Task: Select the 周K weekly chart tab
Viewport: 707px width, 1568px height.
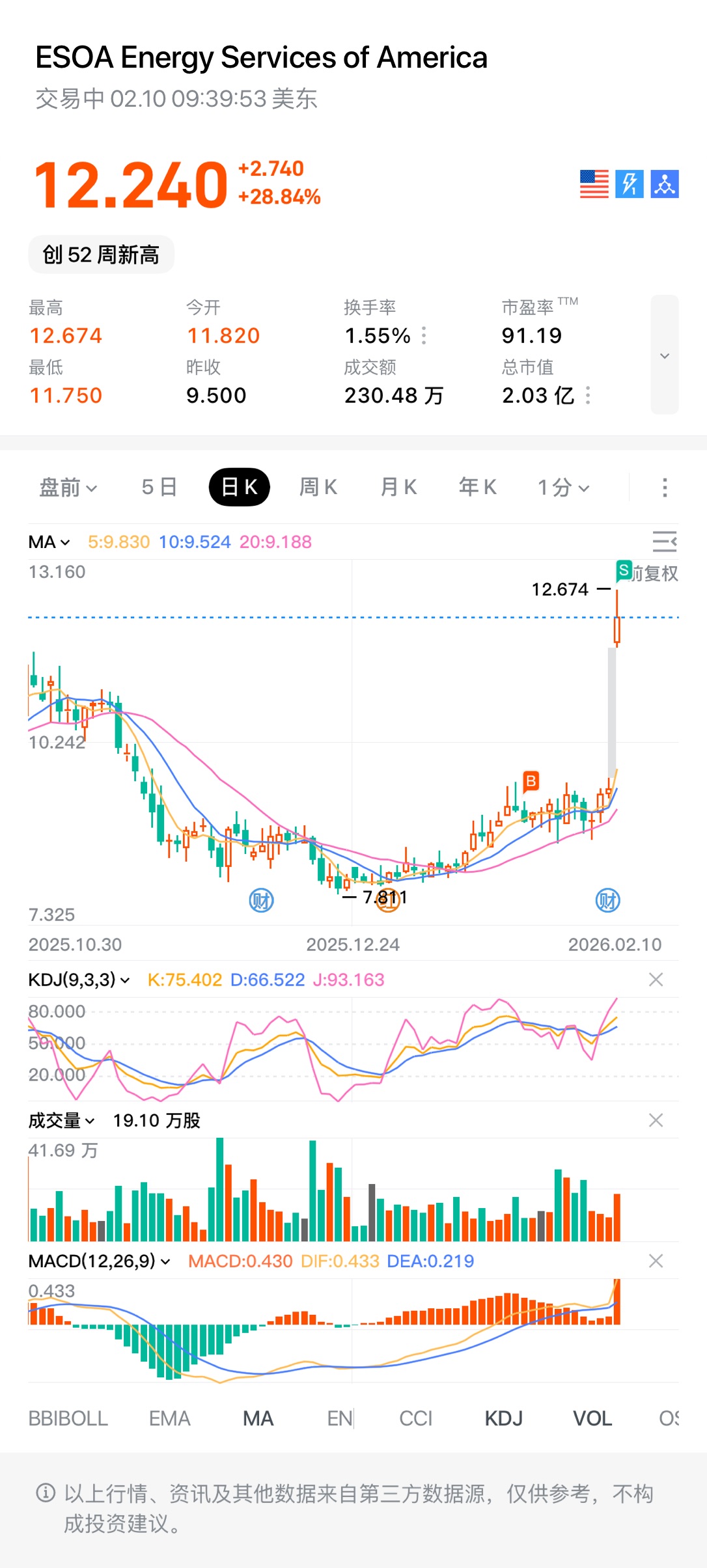Action: (x=318, y=487)
